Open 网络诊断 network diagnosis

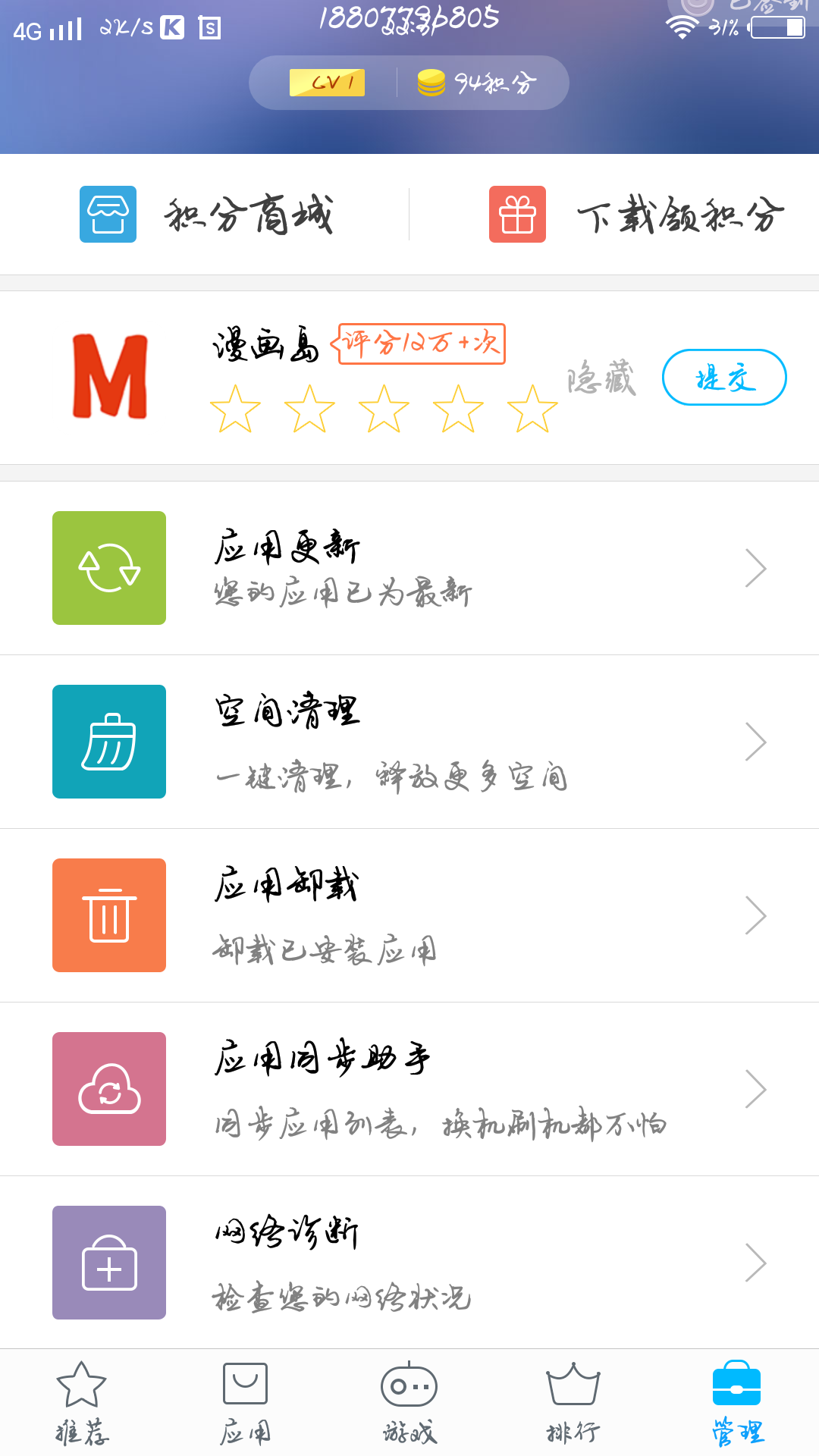pyautogui.click(x=409, y=1263)
